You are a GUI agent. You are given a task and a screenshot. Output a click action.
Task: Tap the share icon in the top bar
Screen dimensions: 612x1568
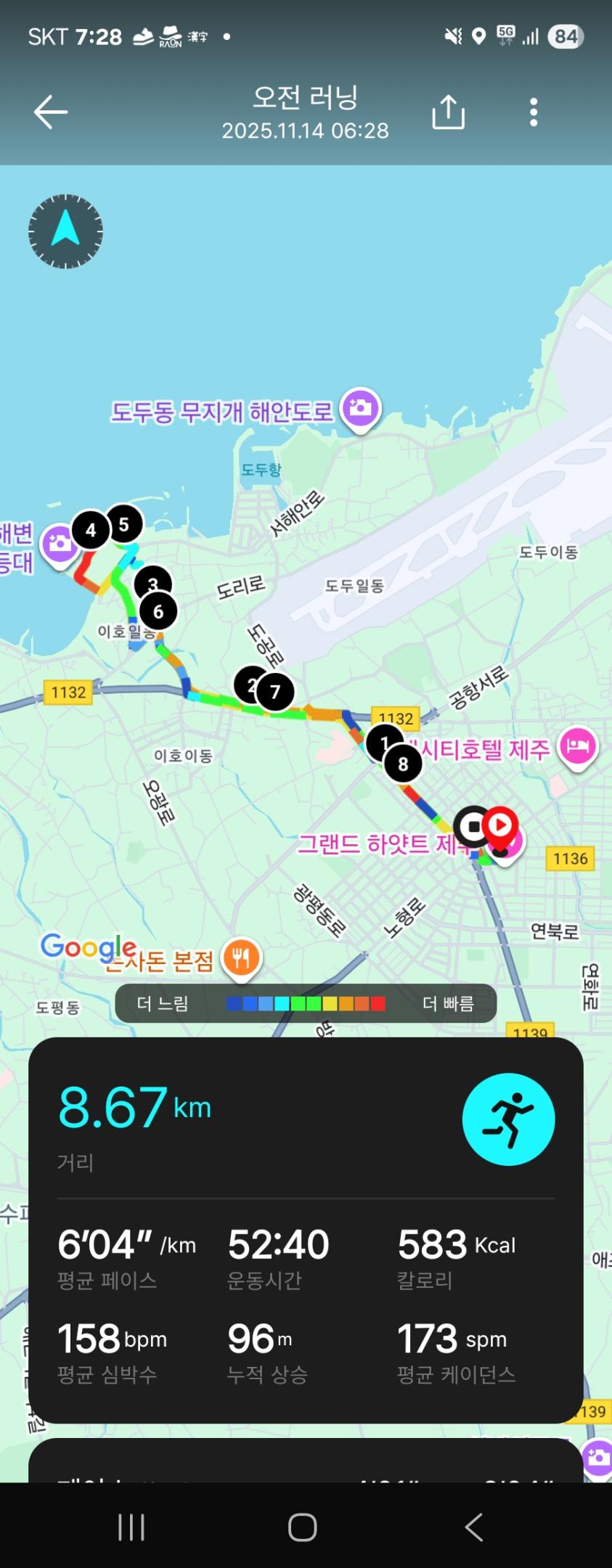coord(448,111)
